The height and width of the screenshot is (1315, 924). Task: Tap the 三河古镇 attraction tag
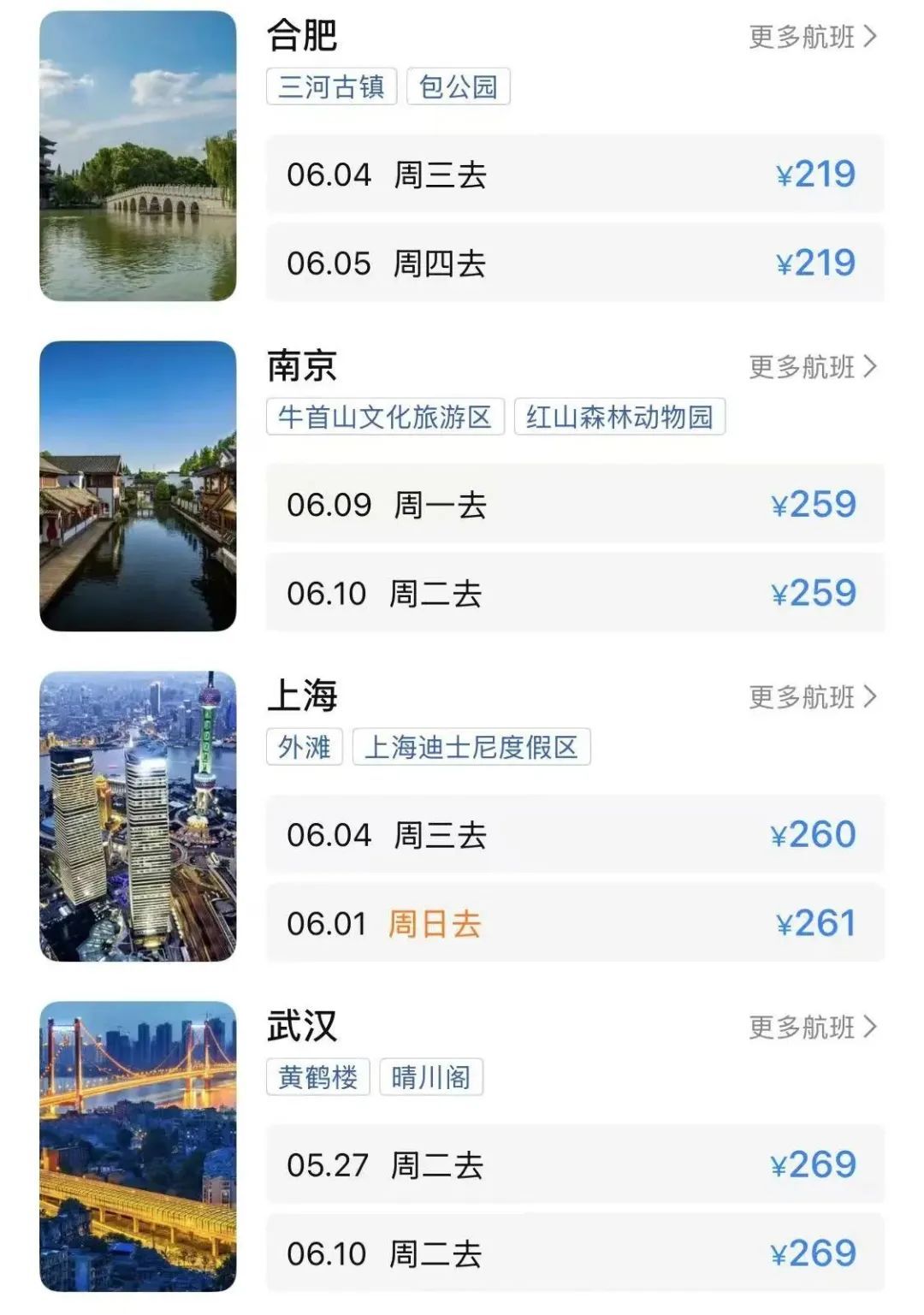click(x=331, y=87)
